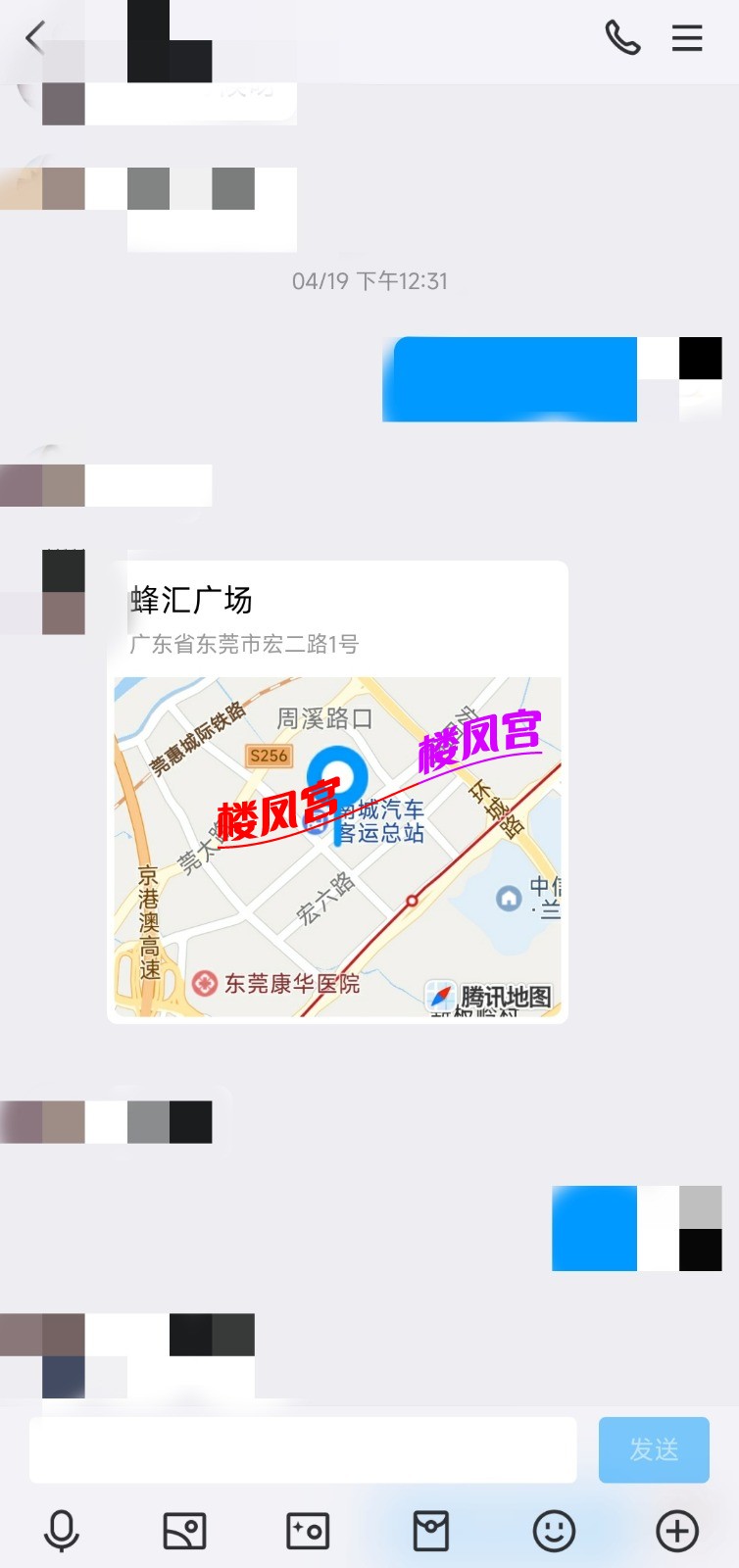Record a voice message with the microphone
Screen dimensions: 739x1568
tap(62, 1531)
